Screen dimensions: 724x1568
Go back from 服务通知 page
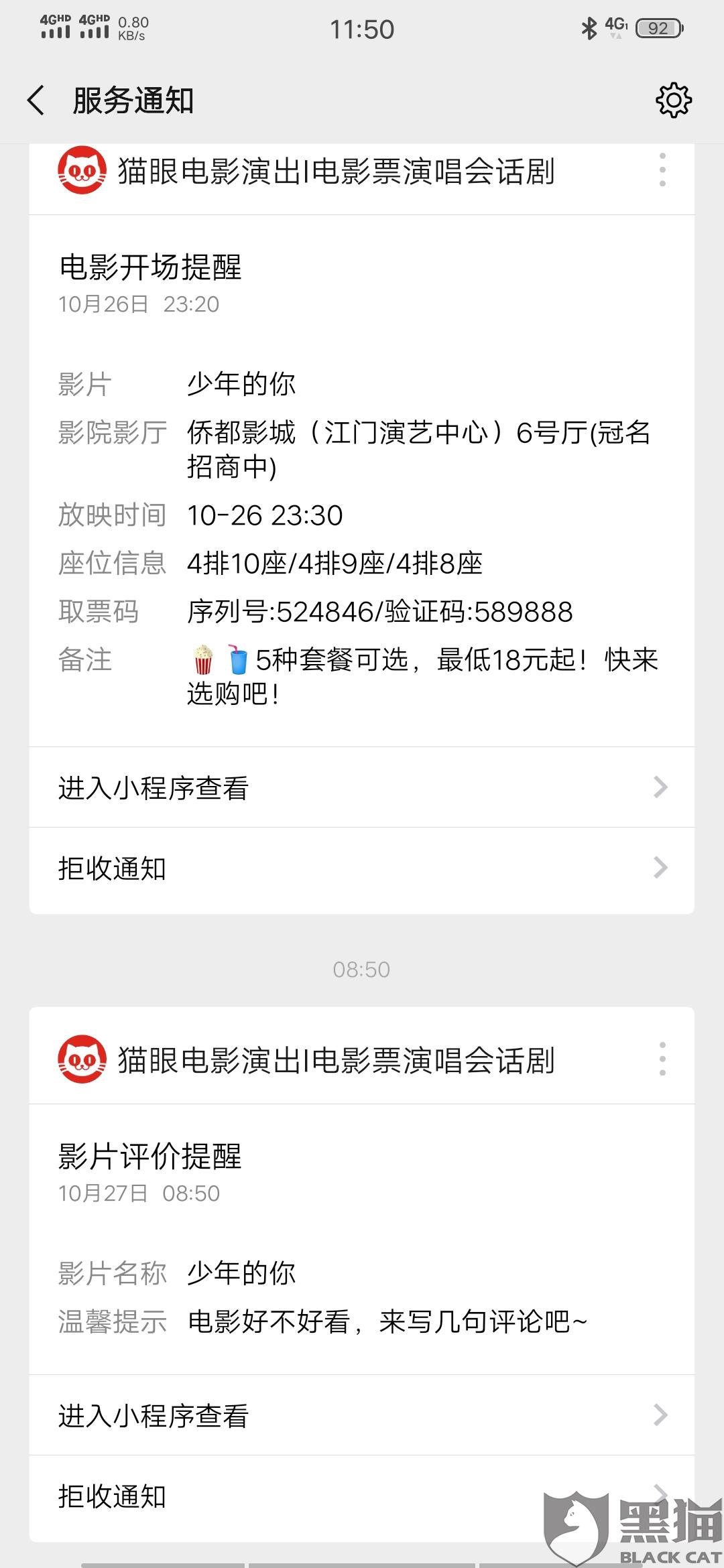36,101
